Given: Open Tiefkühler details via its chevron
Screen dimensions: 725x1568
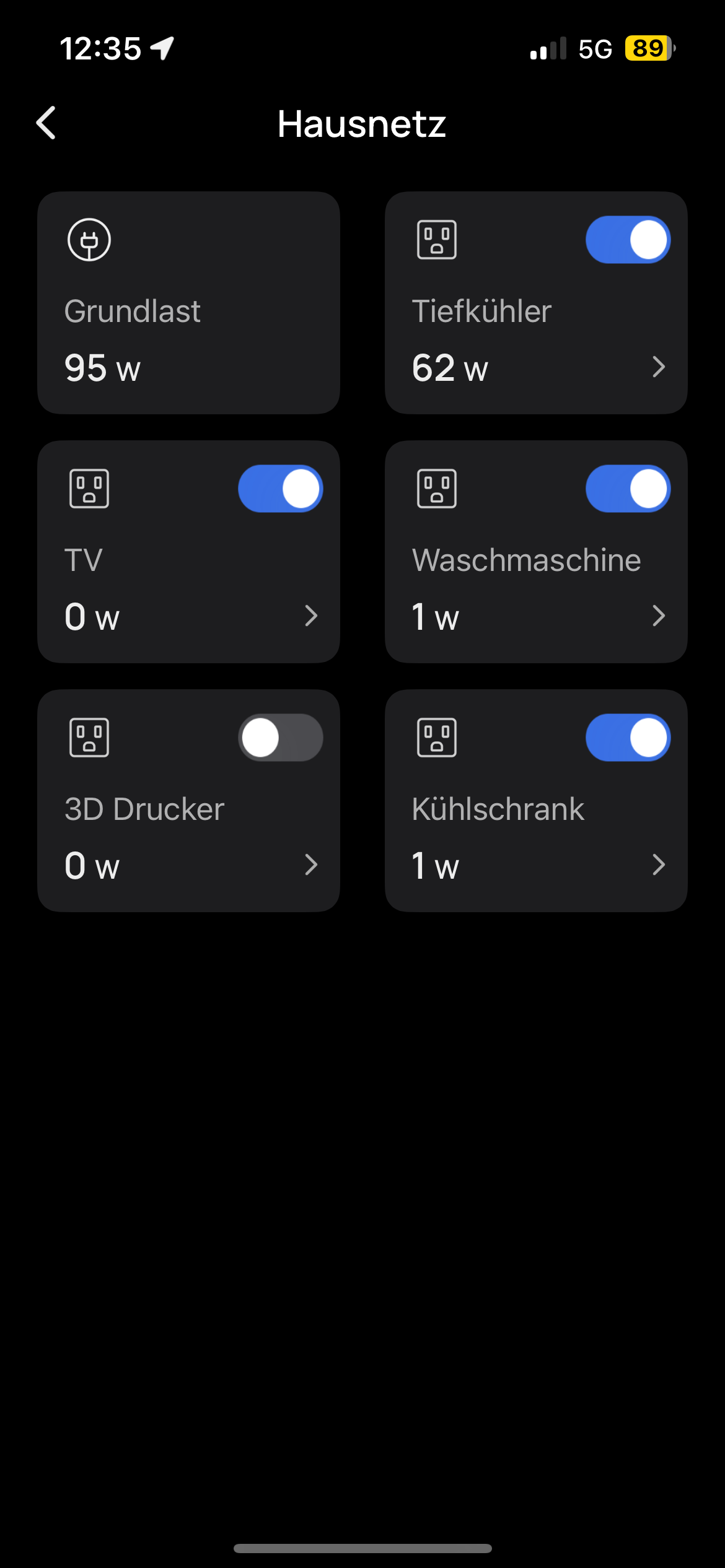Looking at the screenshot, I should tap(658, 367).
